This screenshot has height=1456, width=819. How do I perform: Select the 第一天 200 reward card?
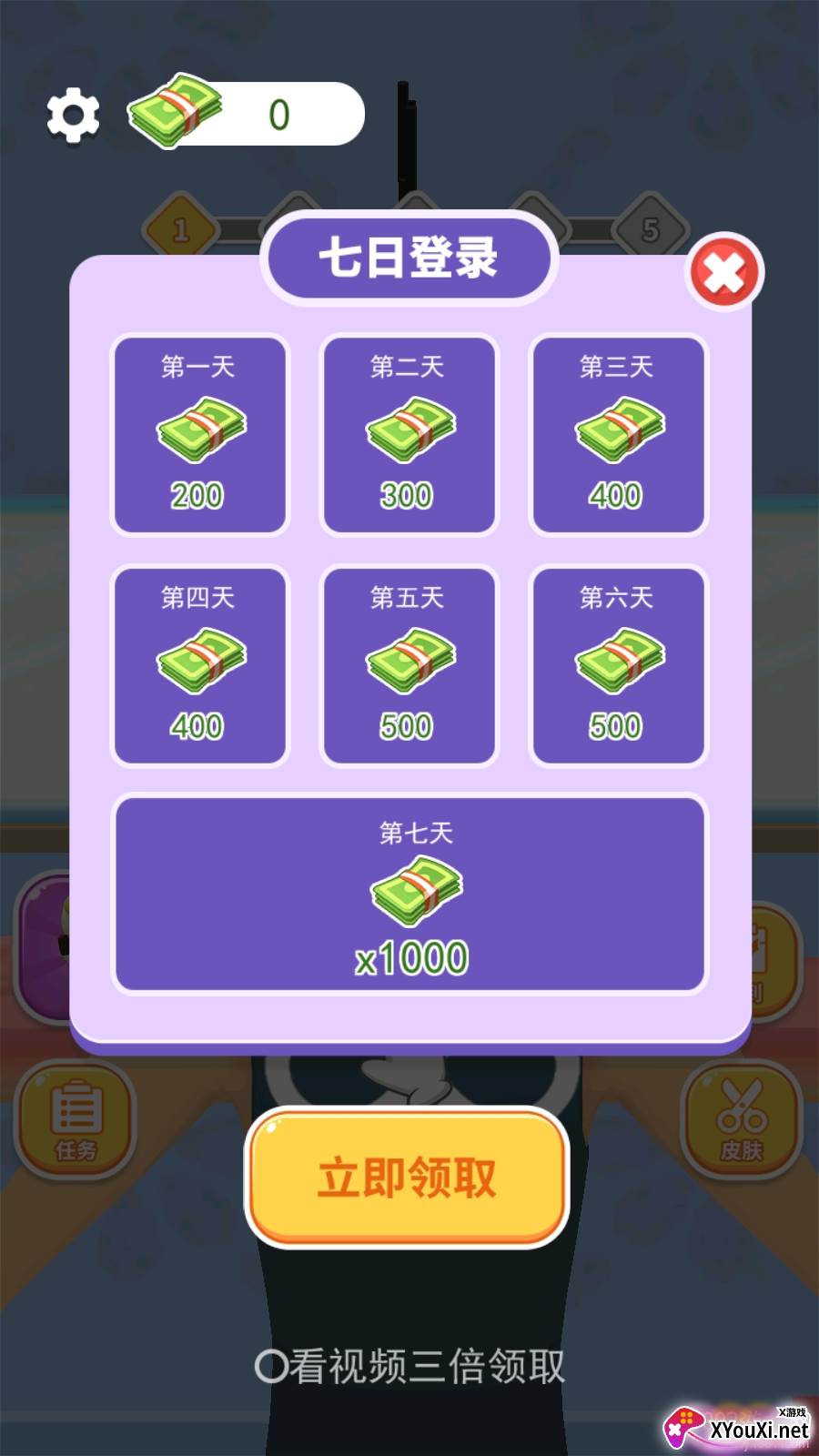tap(199, 435)
